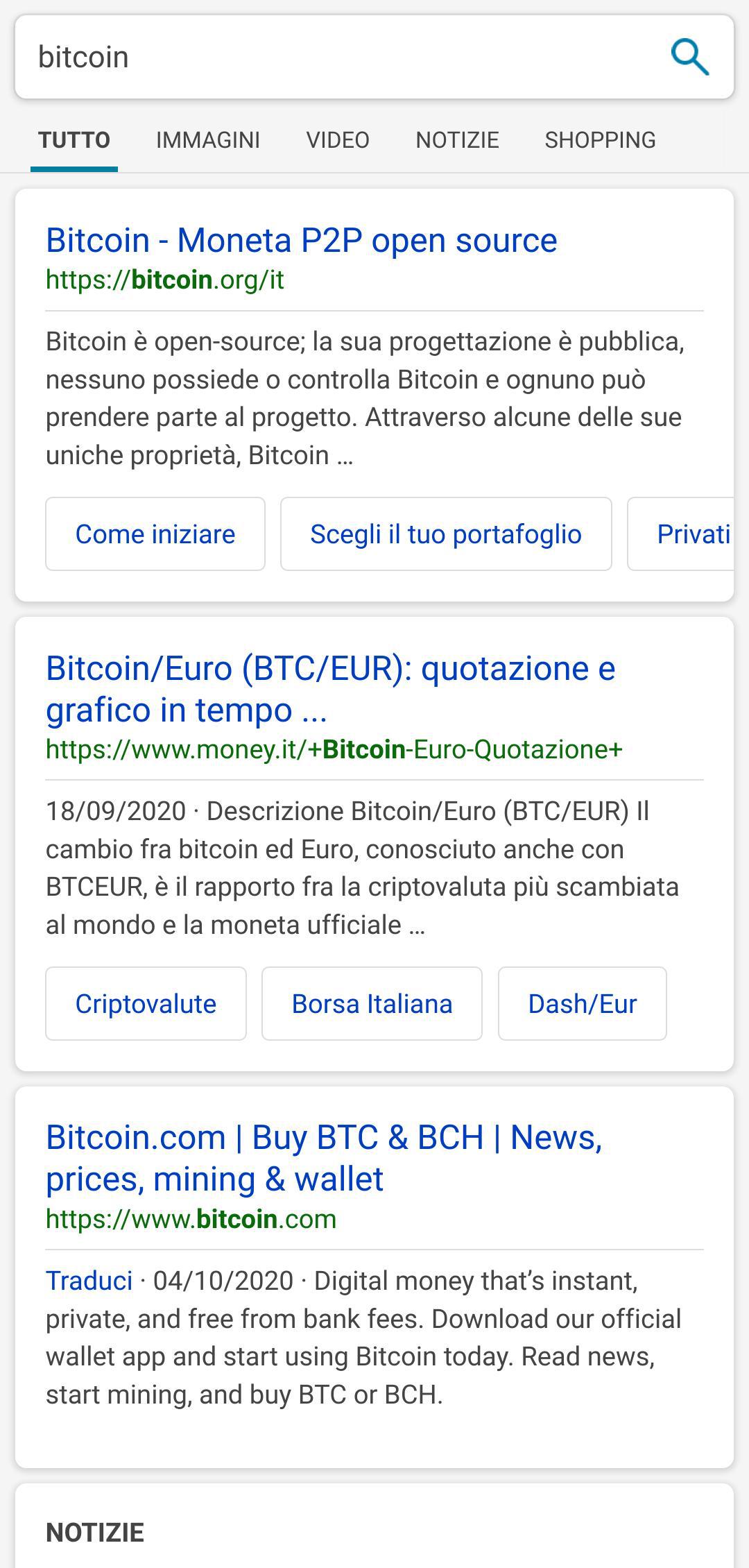The width and height of the screenshot is (749, 1568).
Task: Open the Criptovalute suggestion
Action: (x=145, y=1003)
